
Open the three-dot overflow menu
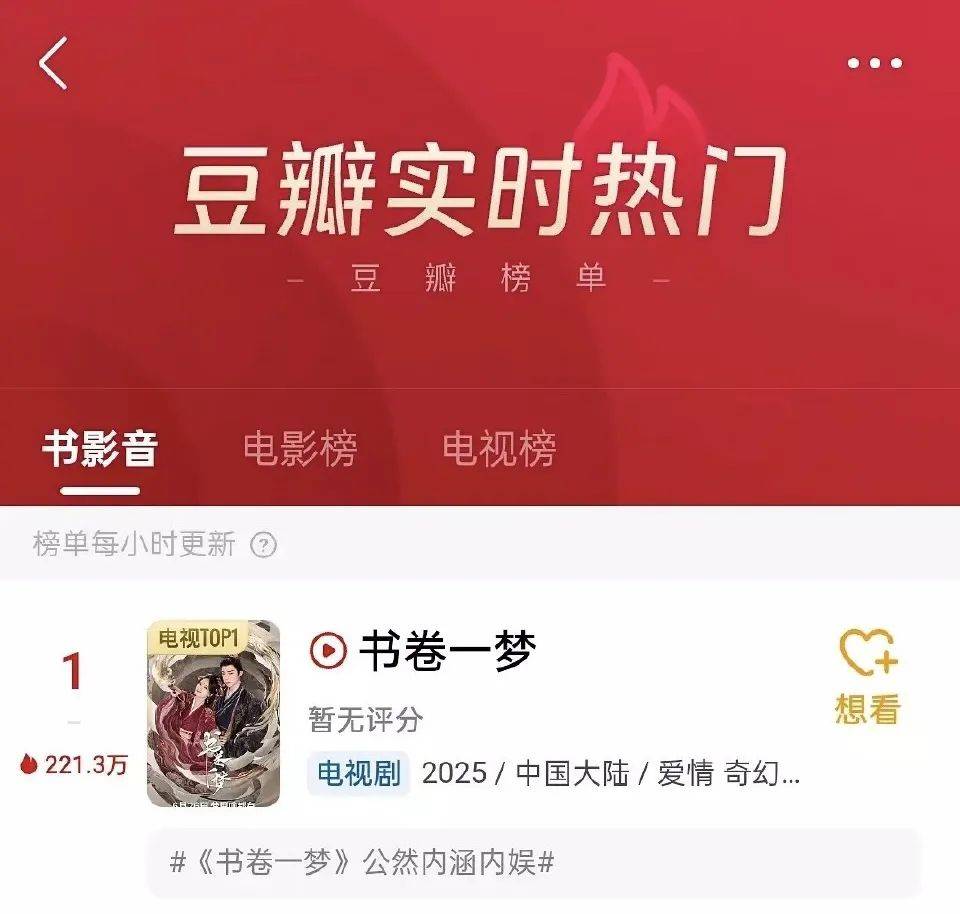875,64
